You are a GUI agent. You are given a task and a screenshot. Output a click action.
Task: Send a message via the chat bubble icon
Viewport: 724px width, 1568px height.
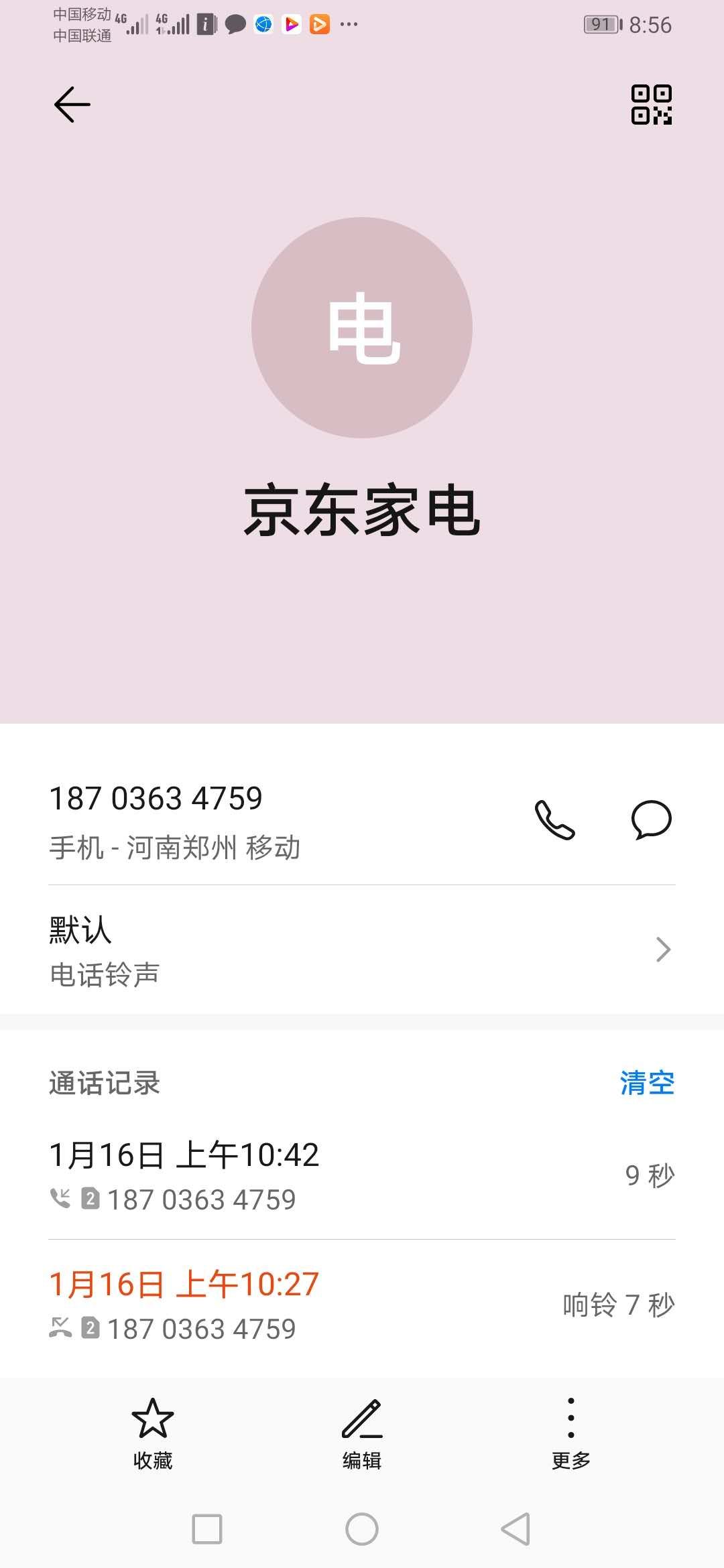pos(651,820)
